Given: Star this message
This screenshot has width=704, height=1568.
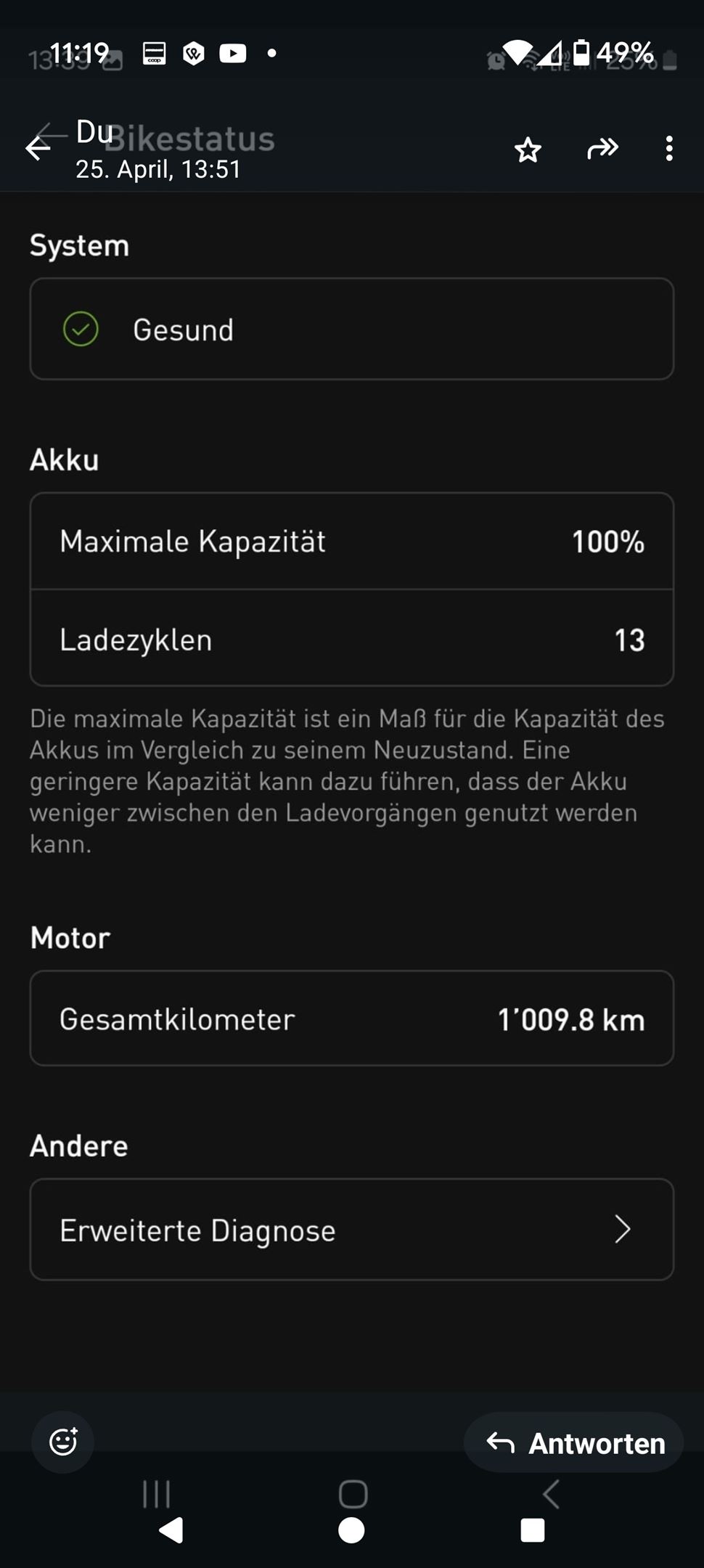Looking at the screenshot, I should 528,150.
